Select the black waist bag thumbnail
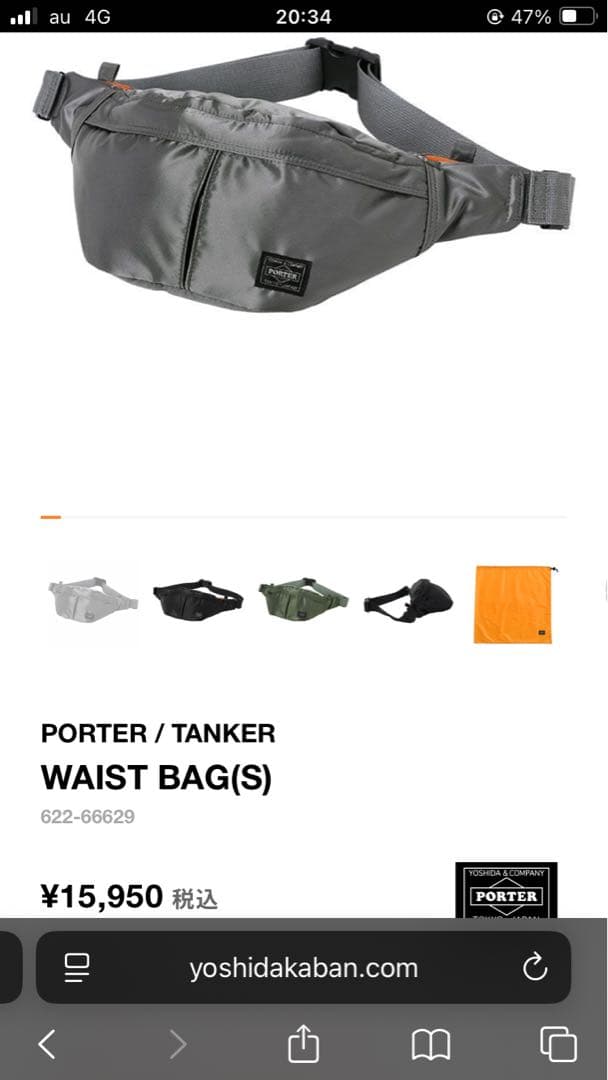 coord(198,600)
